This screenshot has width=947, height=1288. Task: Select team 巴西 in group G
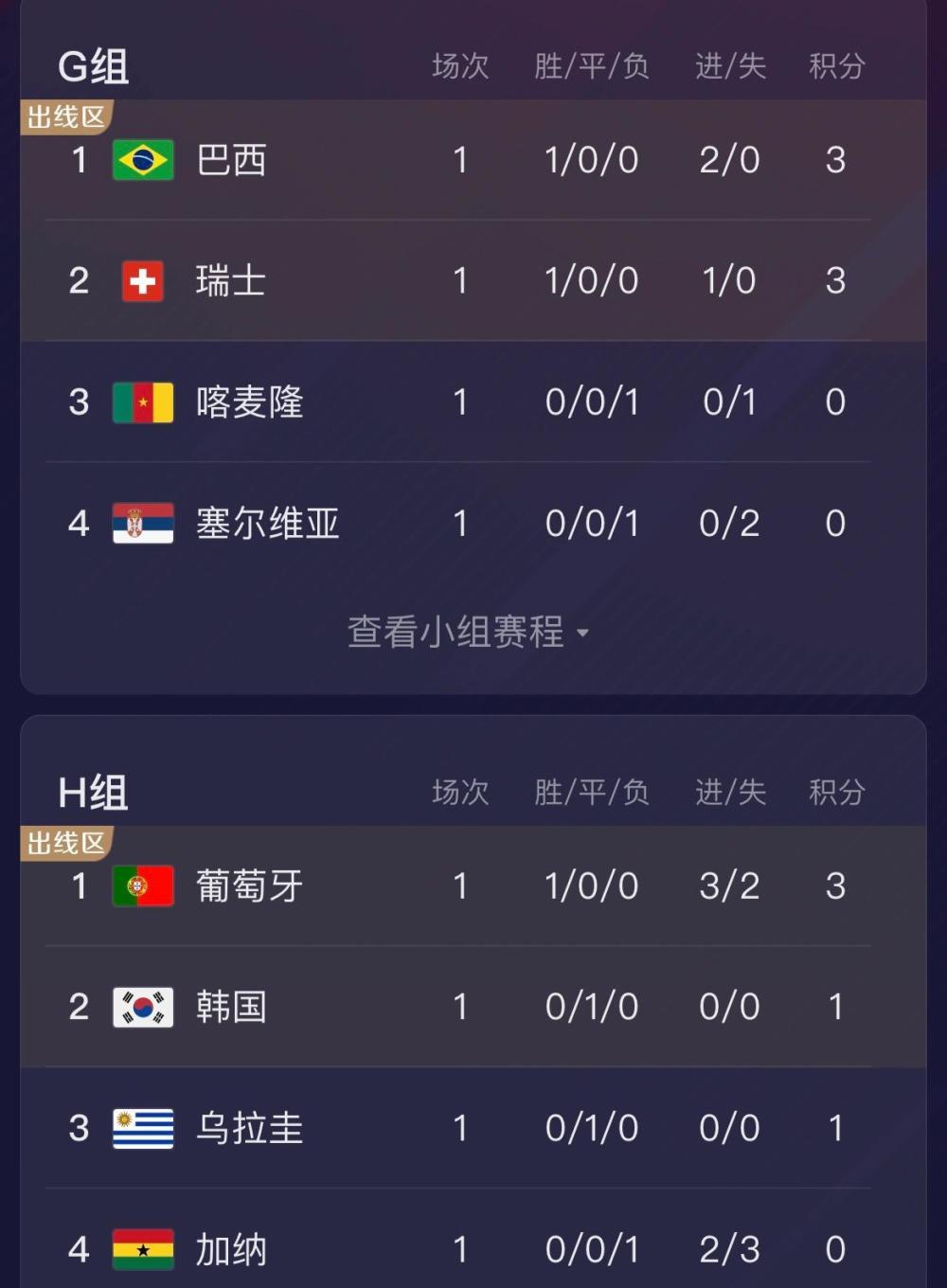tap(230, 161)
